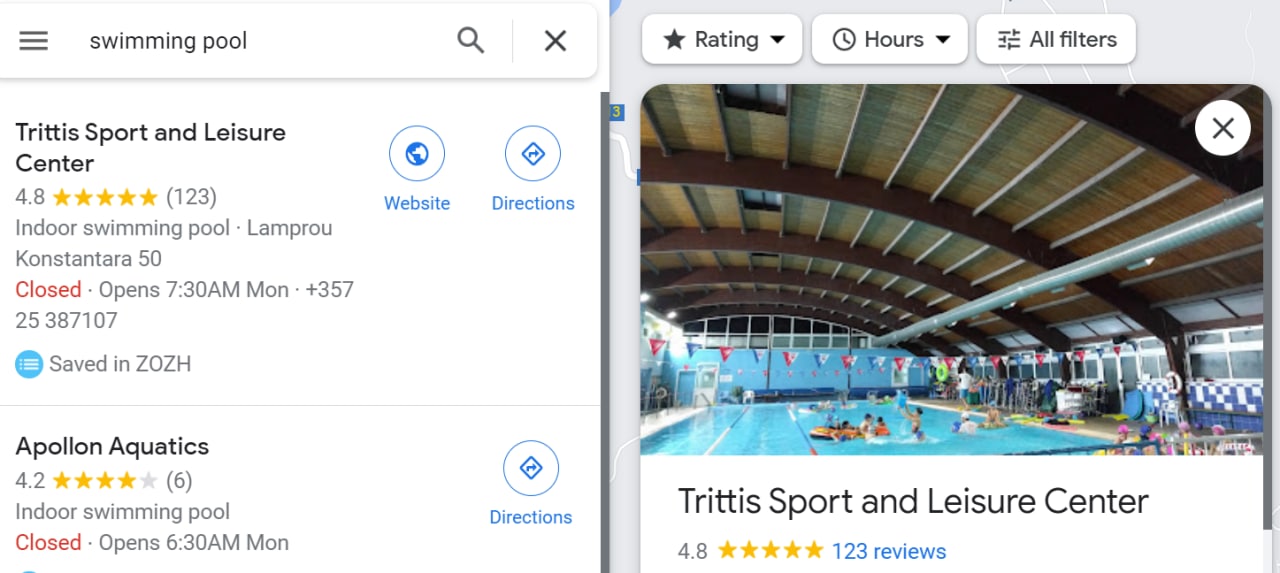This screenshot has height=573, width=1280.
Task: Open the 123 reviews link
Action: (888, 551)
